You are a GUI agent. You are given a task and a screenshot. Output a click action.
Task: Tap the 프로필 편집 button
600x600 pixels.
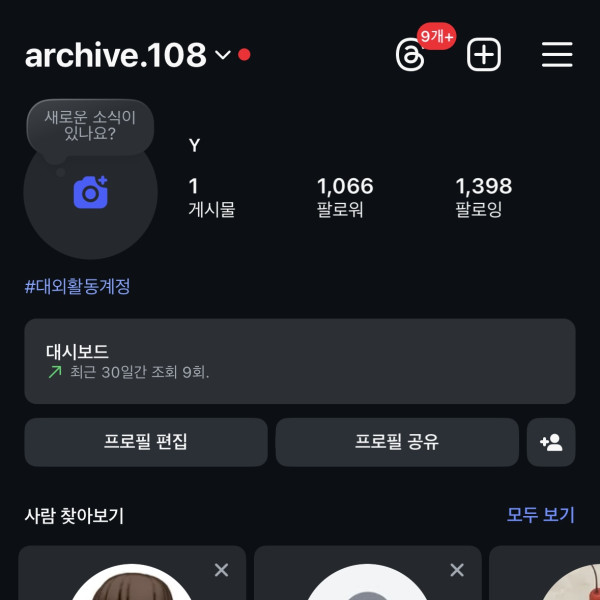tap(146, 442)
